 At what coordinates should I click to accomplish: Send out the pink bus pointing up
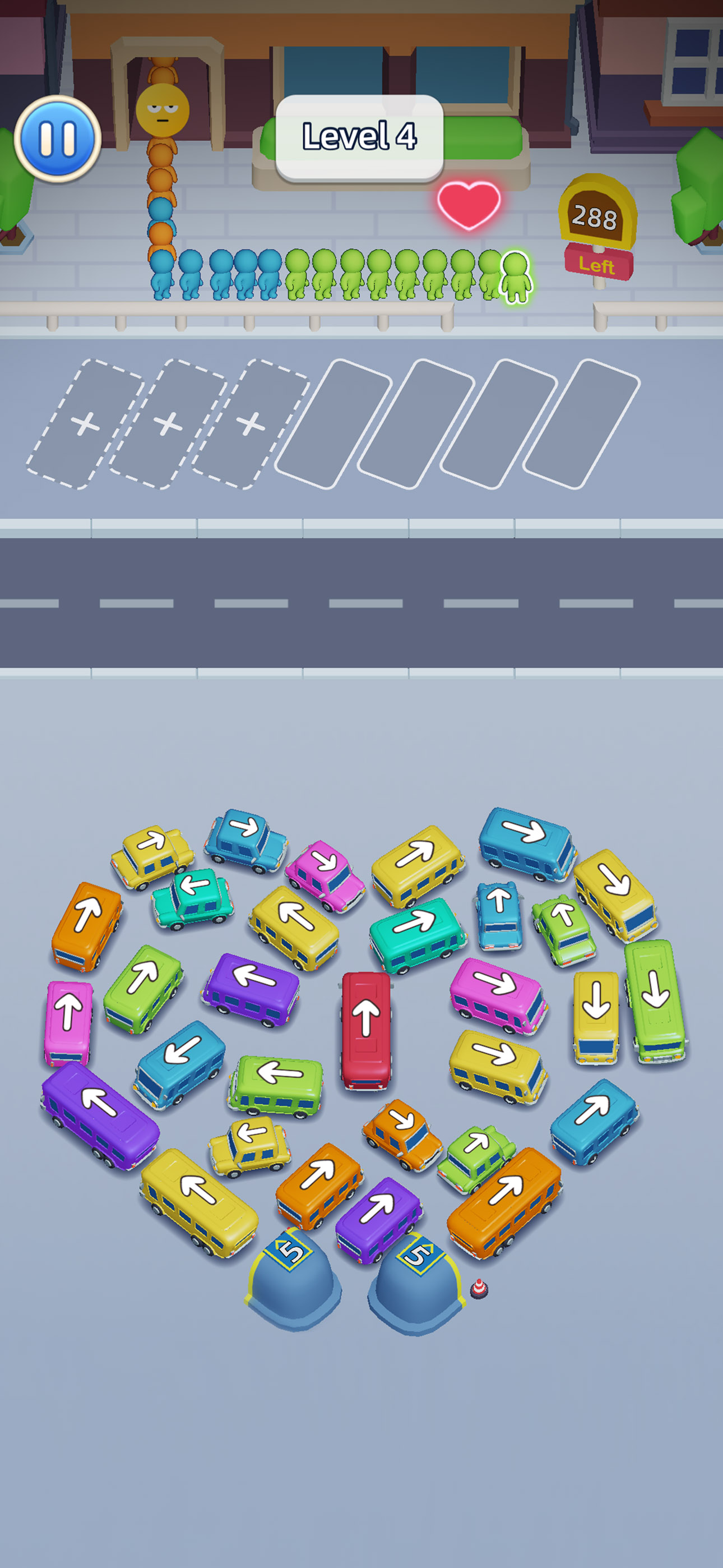(69, 1022)
